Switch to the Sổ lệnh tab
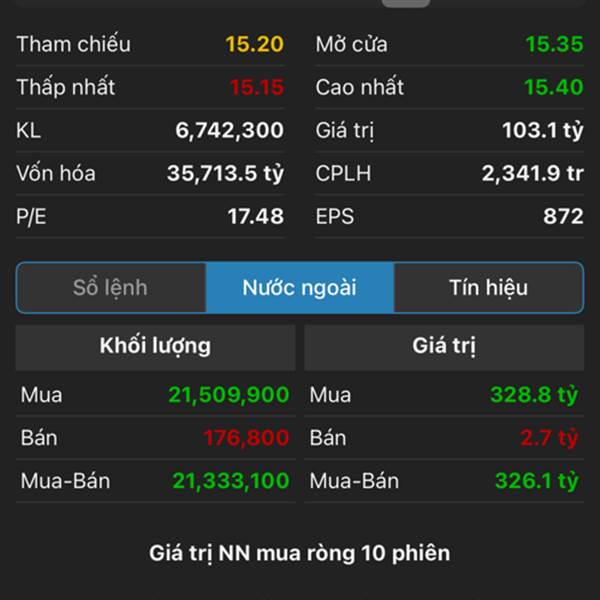600x600 pixels. pos(111,288)
